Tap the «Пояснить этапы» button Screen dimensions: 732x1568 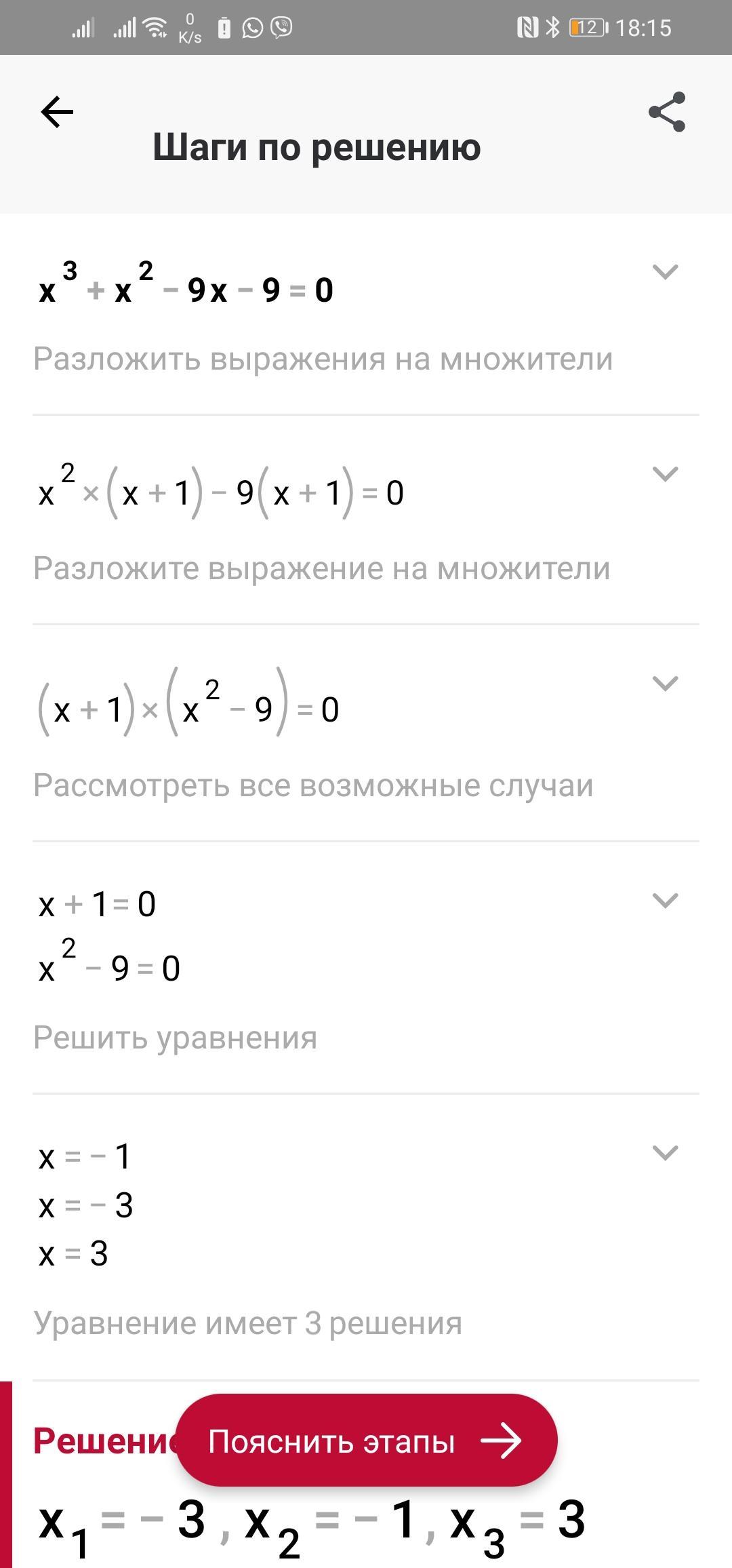367,1440
